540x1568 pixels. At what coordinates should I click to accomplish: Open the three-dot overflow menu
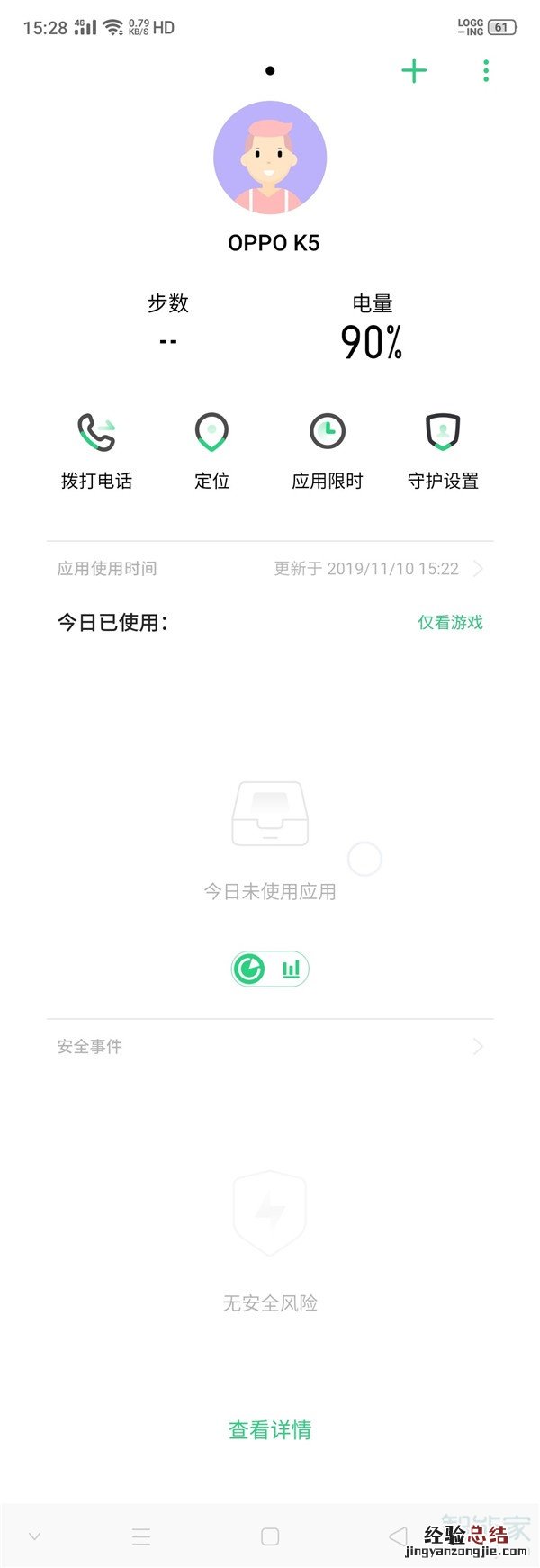486,71
